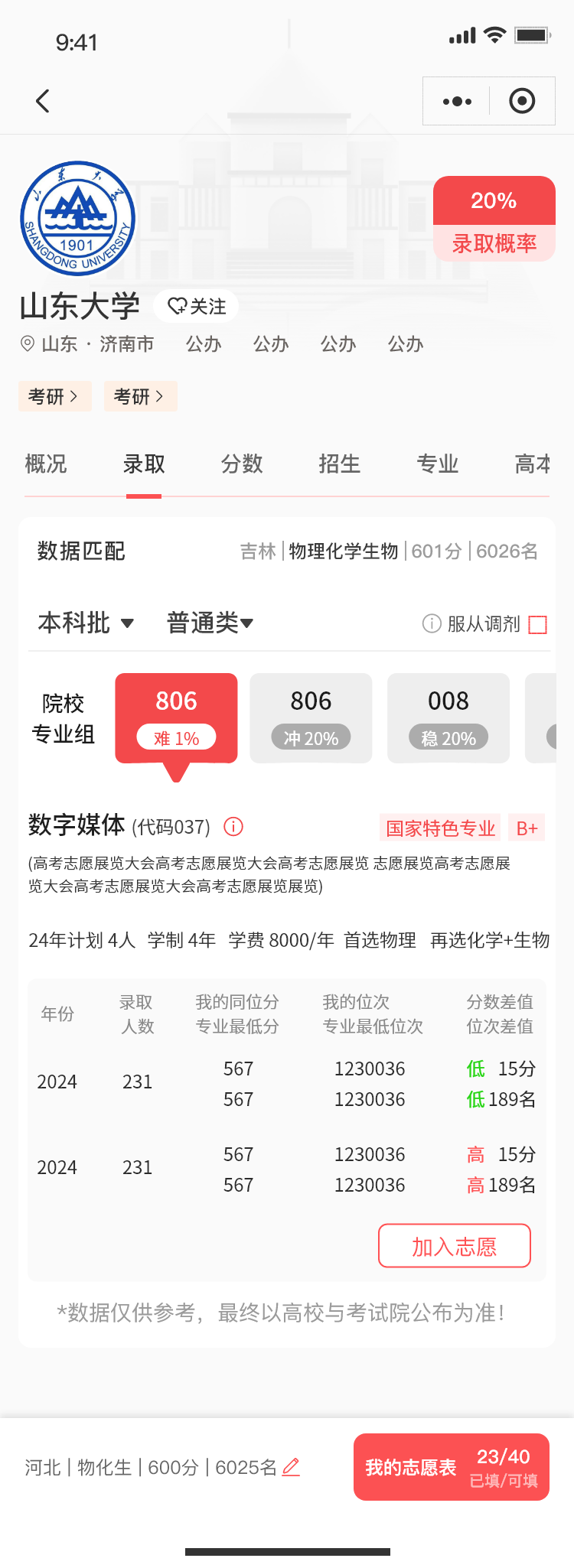Switch to the 概况 tab
The height and width of the screenshot is (1568, 574).
click(46, 464)
